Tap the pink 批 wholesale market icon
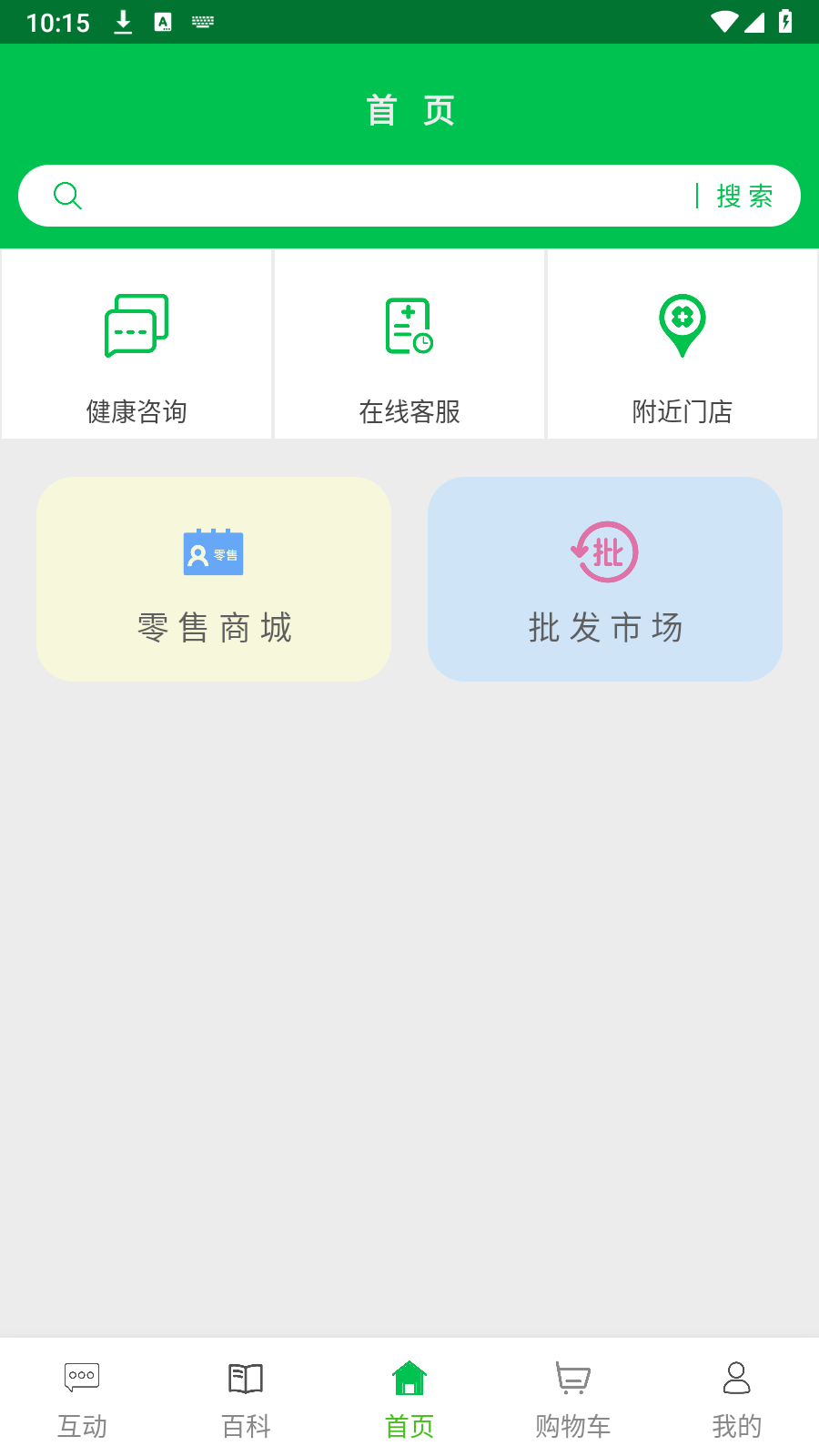Viewport: 819px width, 1456px height. click(x=605, y=552)
